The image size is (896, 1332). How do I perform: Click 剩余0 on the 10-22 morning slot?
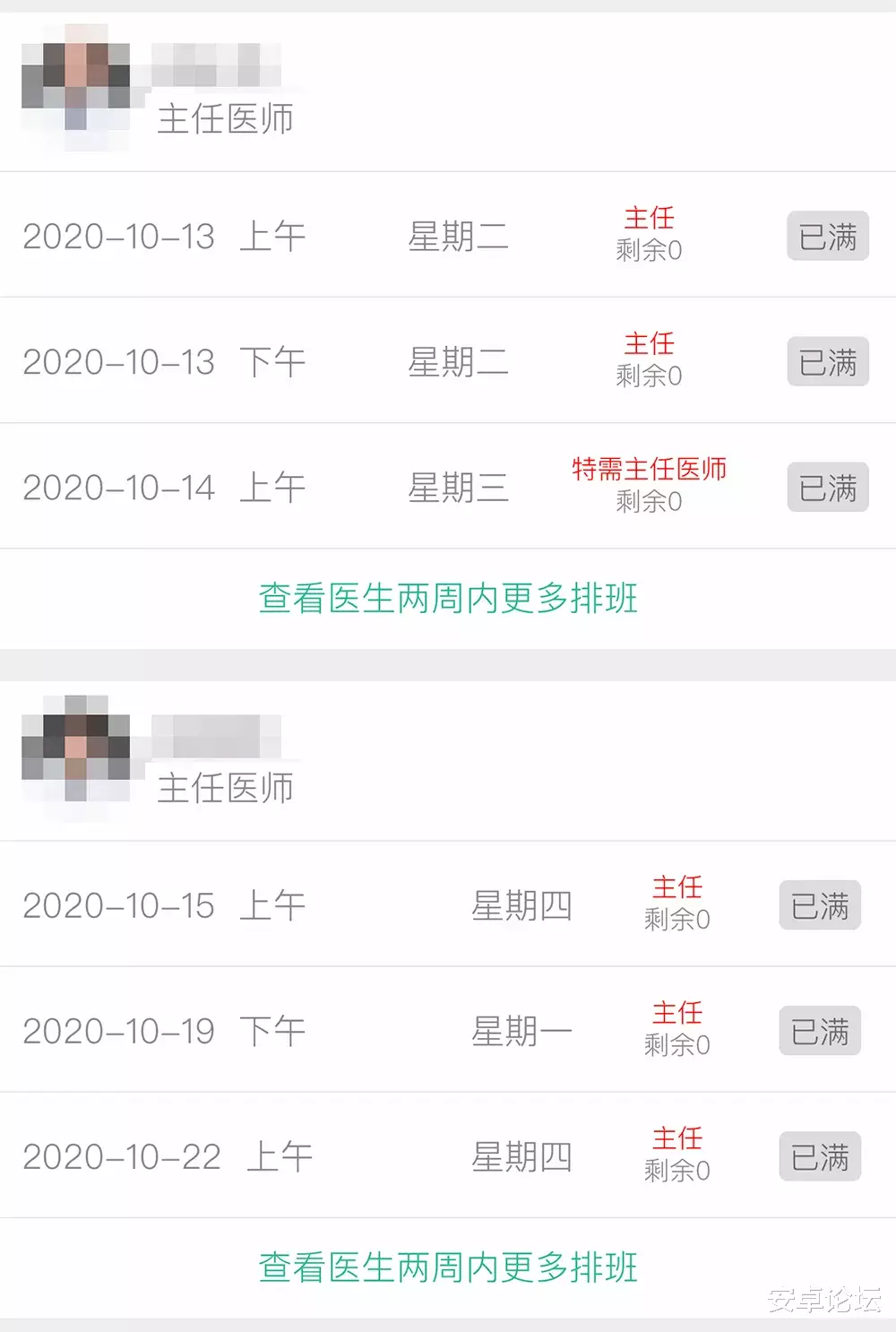click(x=678, y=1169)
